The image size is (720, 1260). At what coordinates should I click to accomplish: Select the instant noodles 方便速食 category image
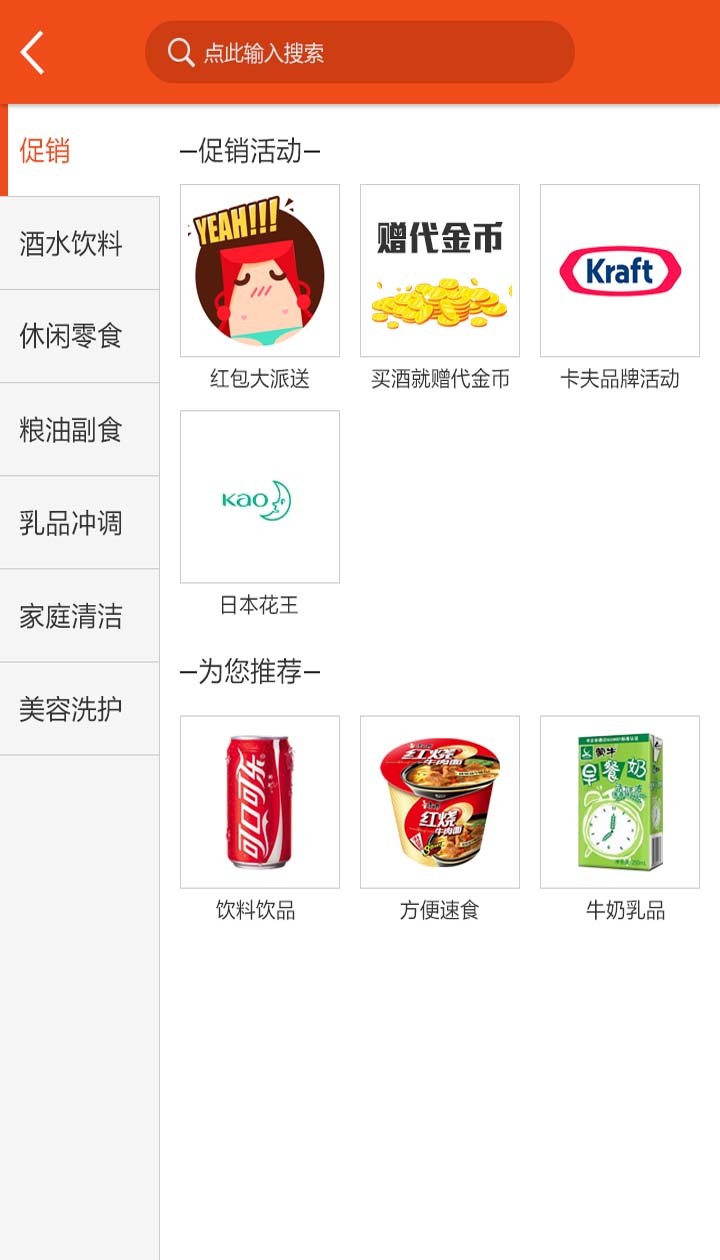439,801
